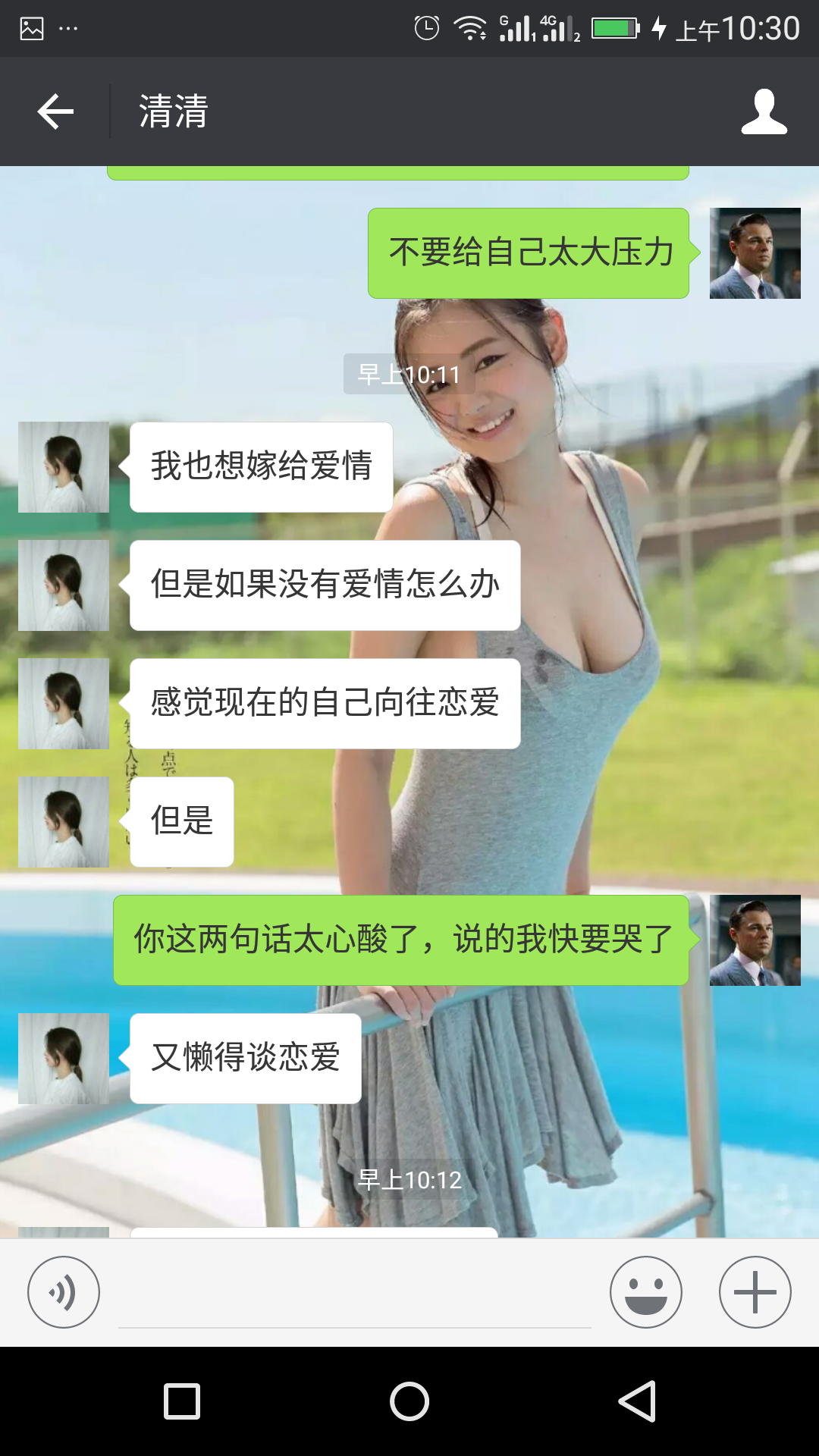Tap the Android home button

409,1401
